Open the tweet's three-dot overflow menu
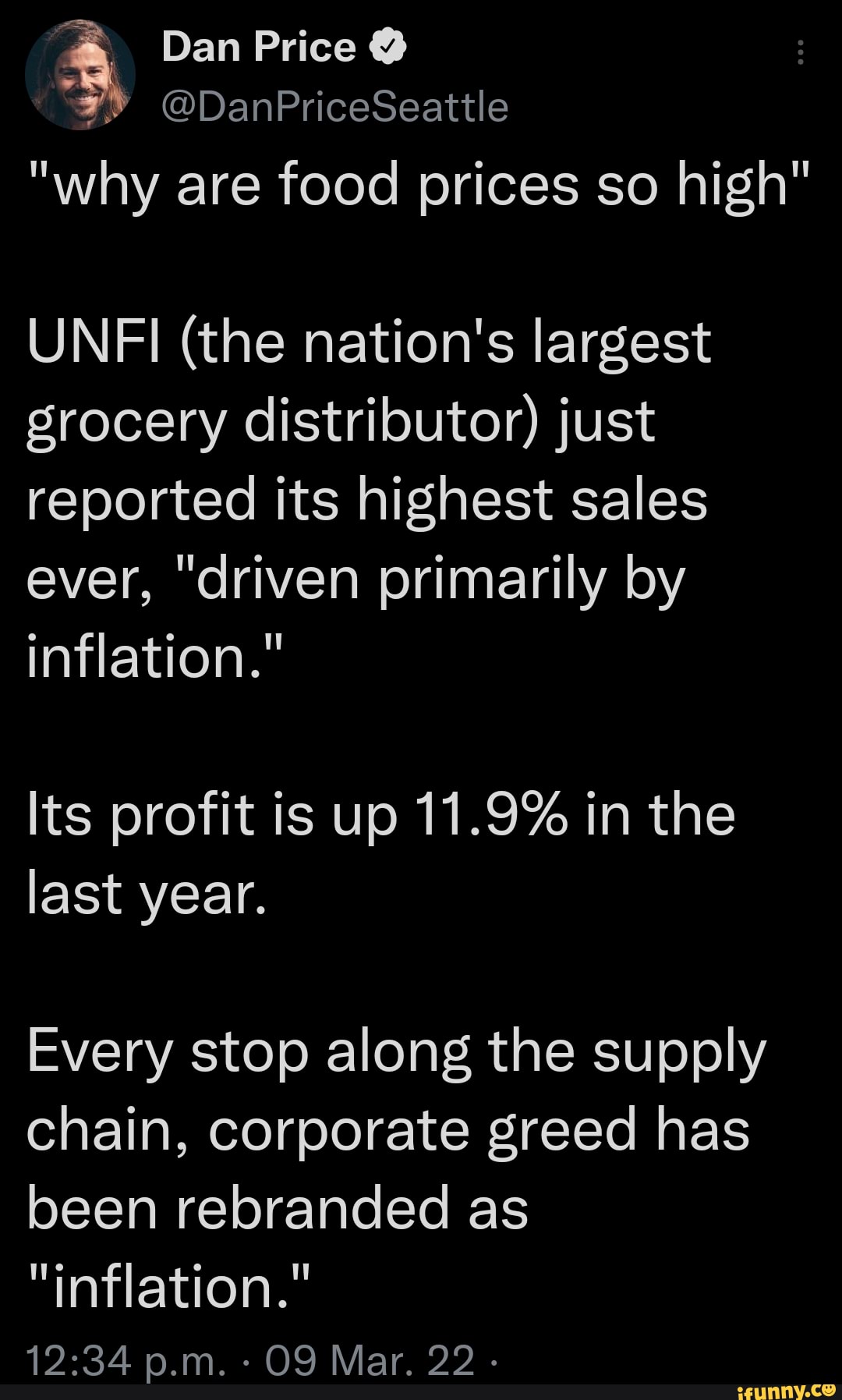Screen dimensions: 842x1400 pyautogui.click(x=800, y=52)
